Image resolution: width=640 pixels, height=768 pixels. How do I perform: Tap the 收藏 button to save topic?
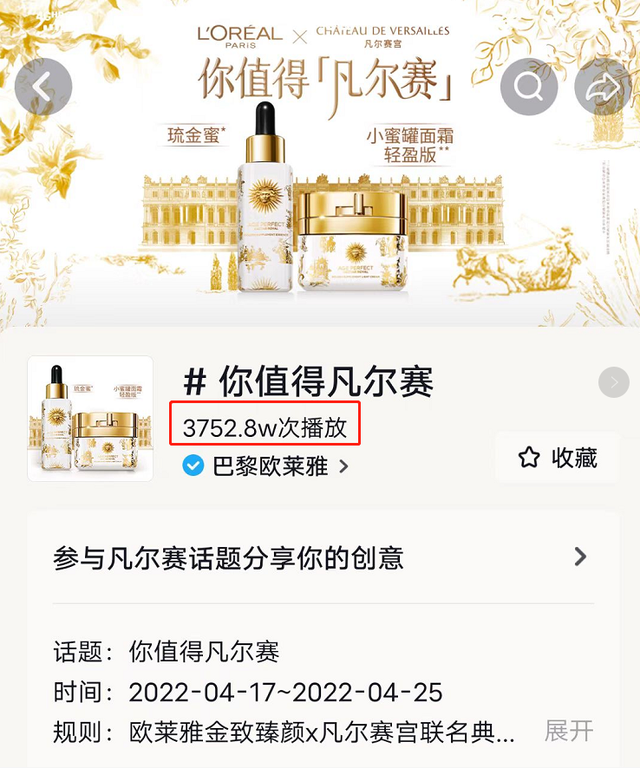558,458
